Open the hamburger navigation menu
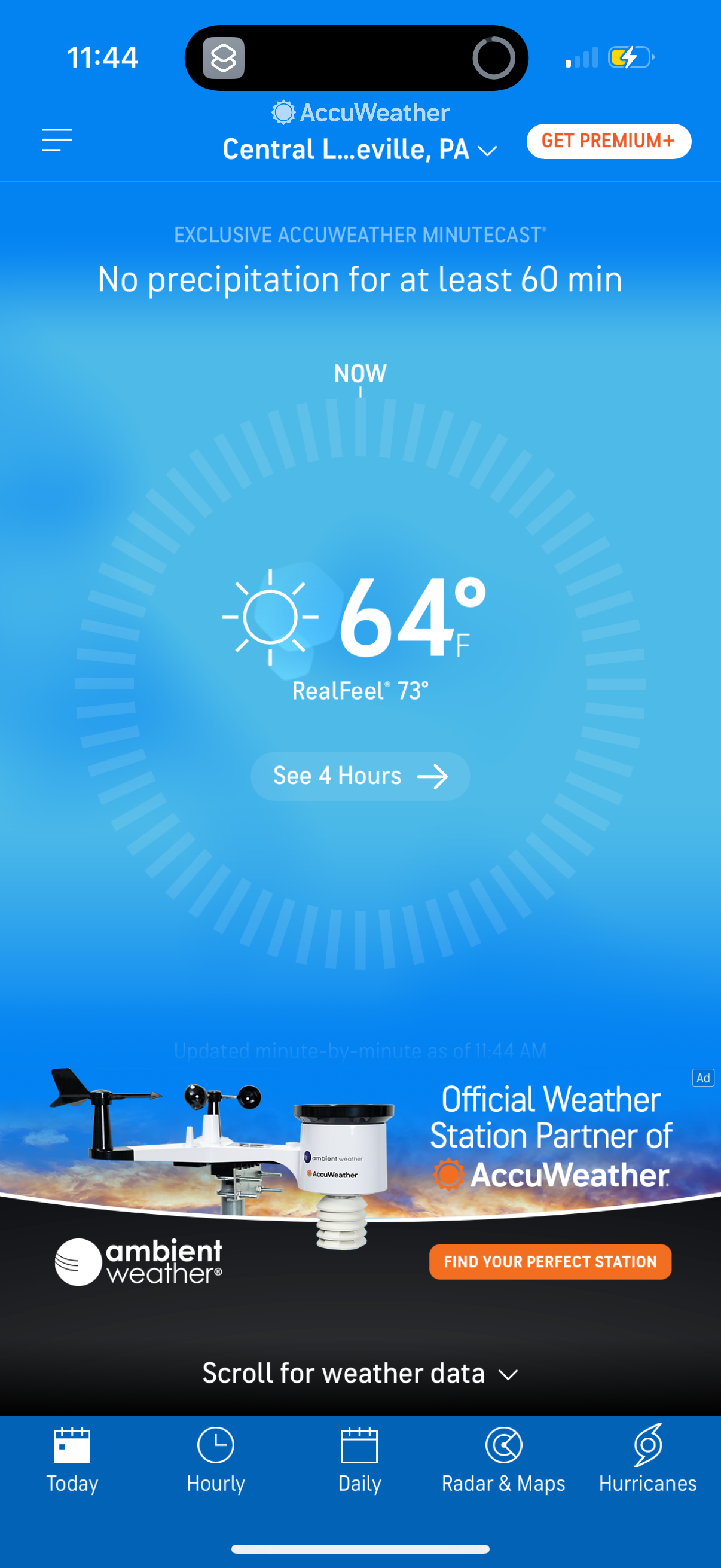 (58, 140)
